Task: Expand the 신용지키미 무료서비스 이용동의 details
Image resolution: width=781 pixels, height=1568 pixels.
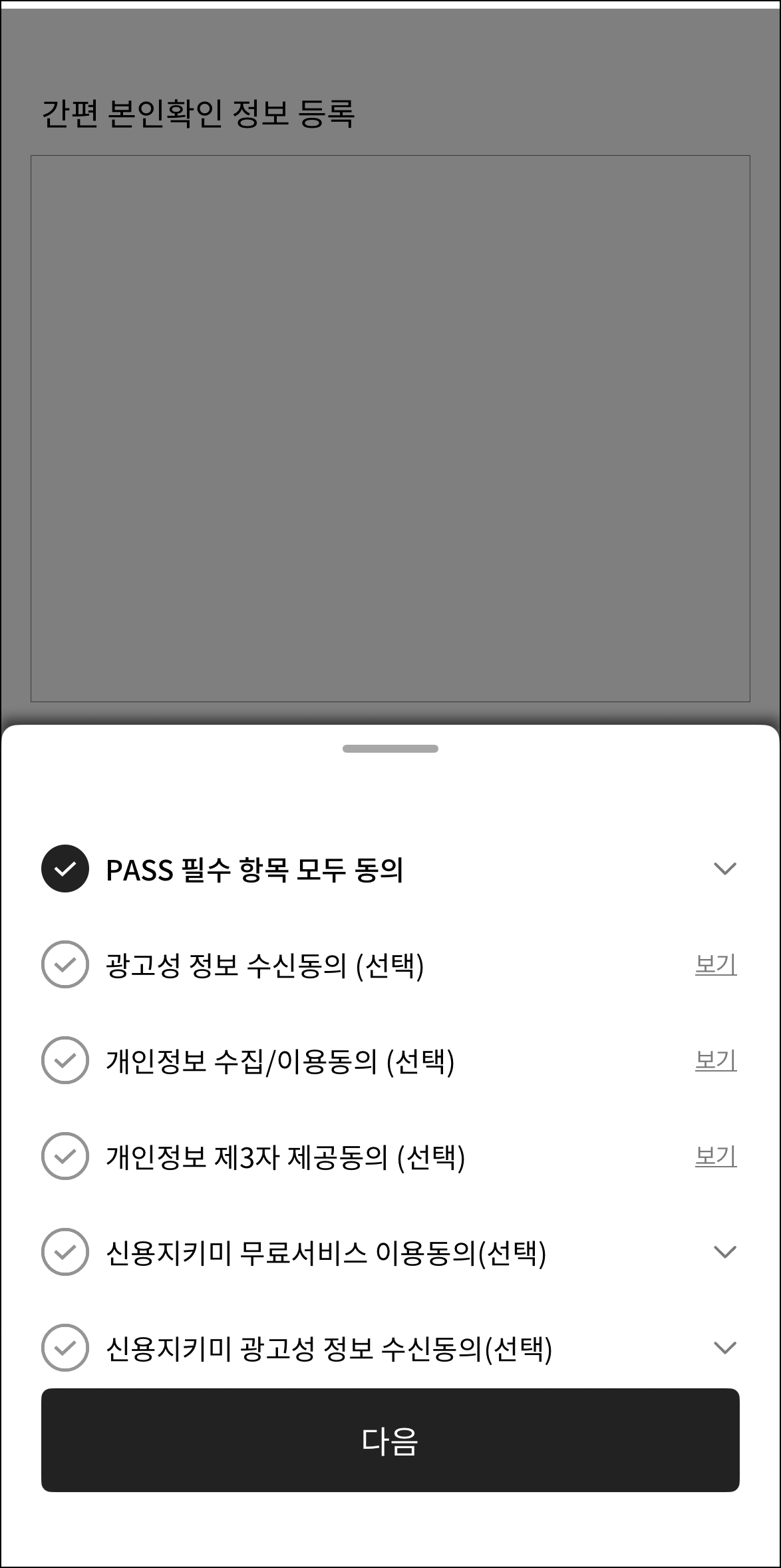Action: point(724,1253)
